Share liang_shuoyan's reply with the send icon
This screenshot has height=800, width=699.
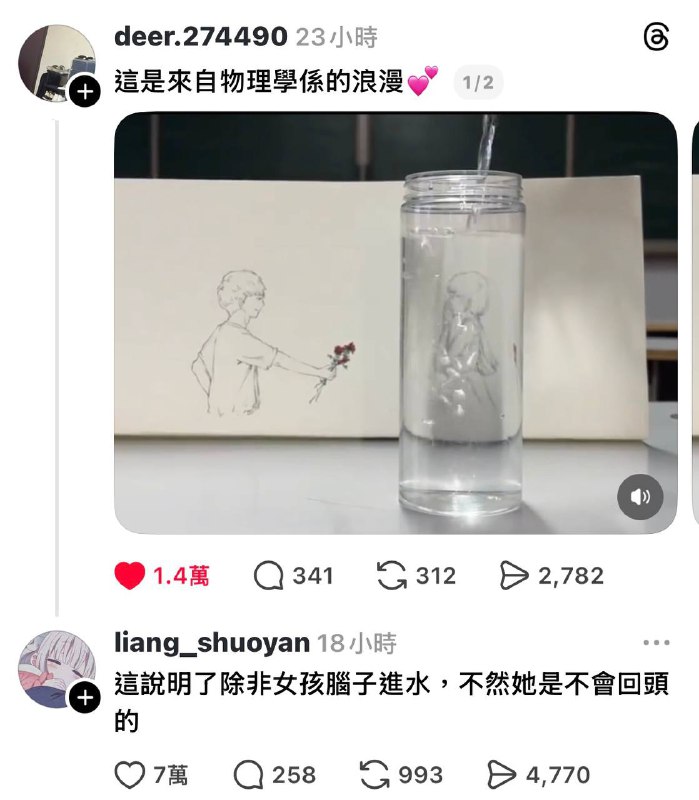tap(500, 774)
